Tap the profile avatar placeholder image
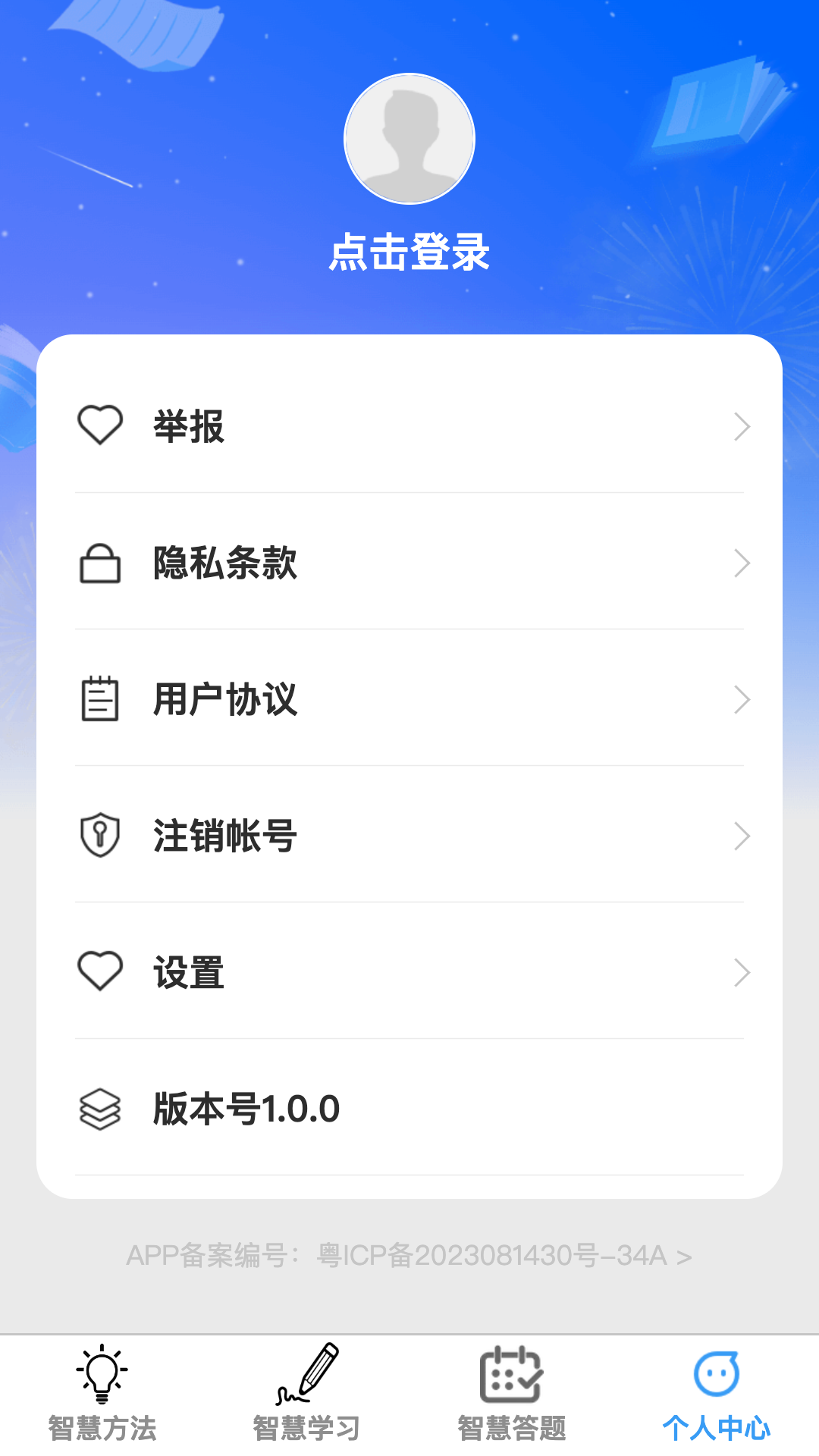 pos(409,140)
